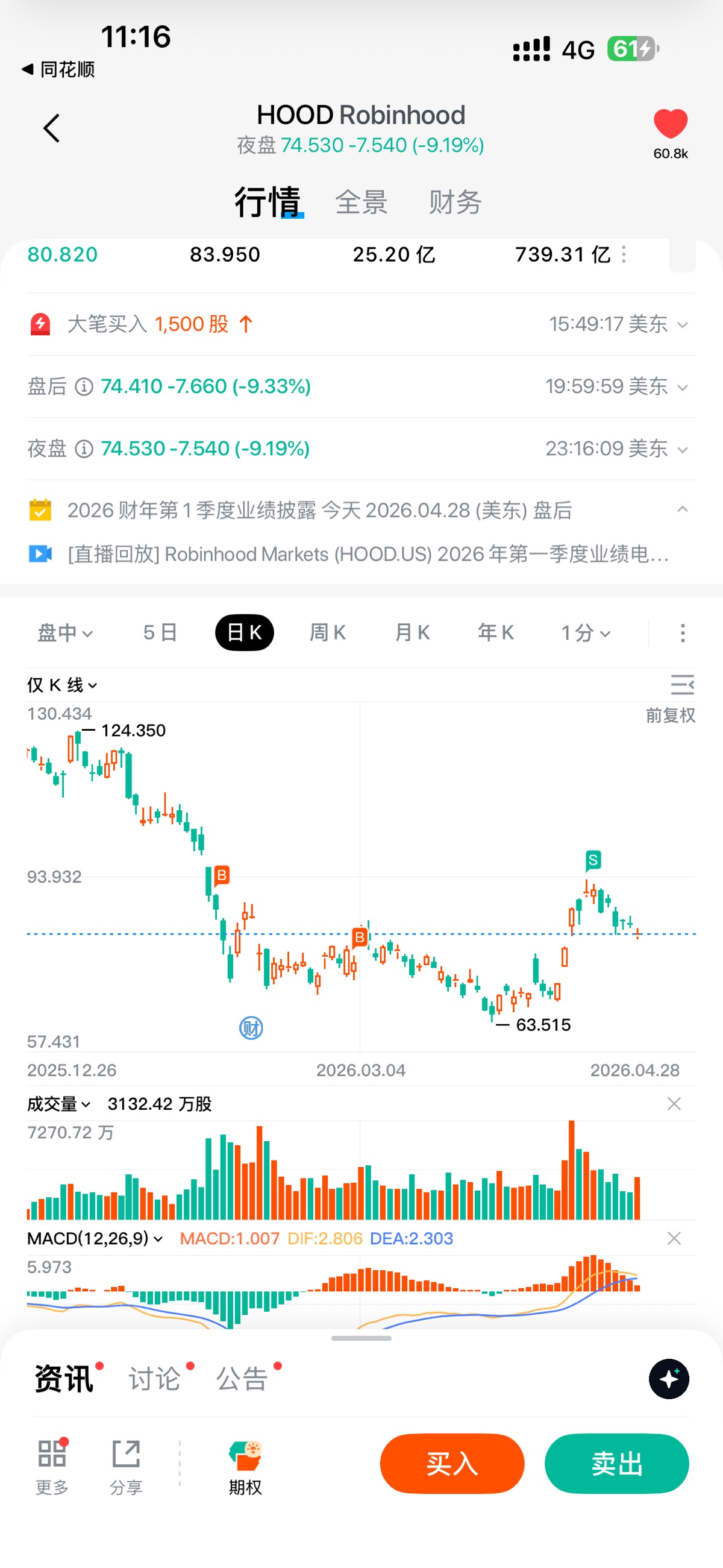Switch chart to 月K
Screen dimensions: 723x1568
click(x=412, y=633)
